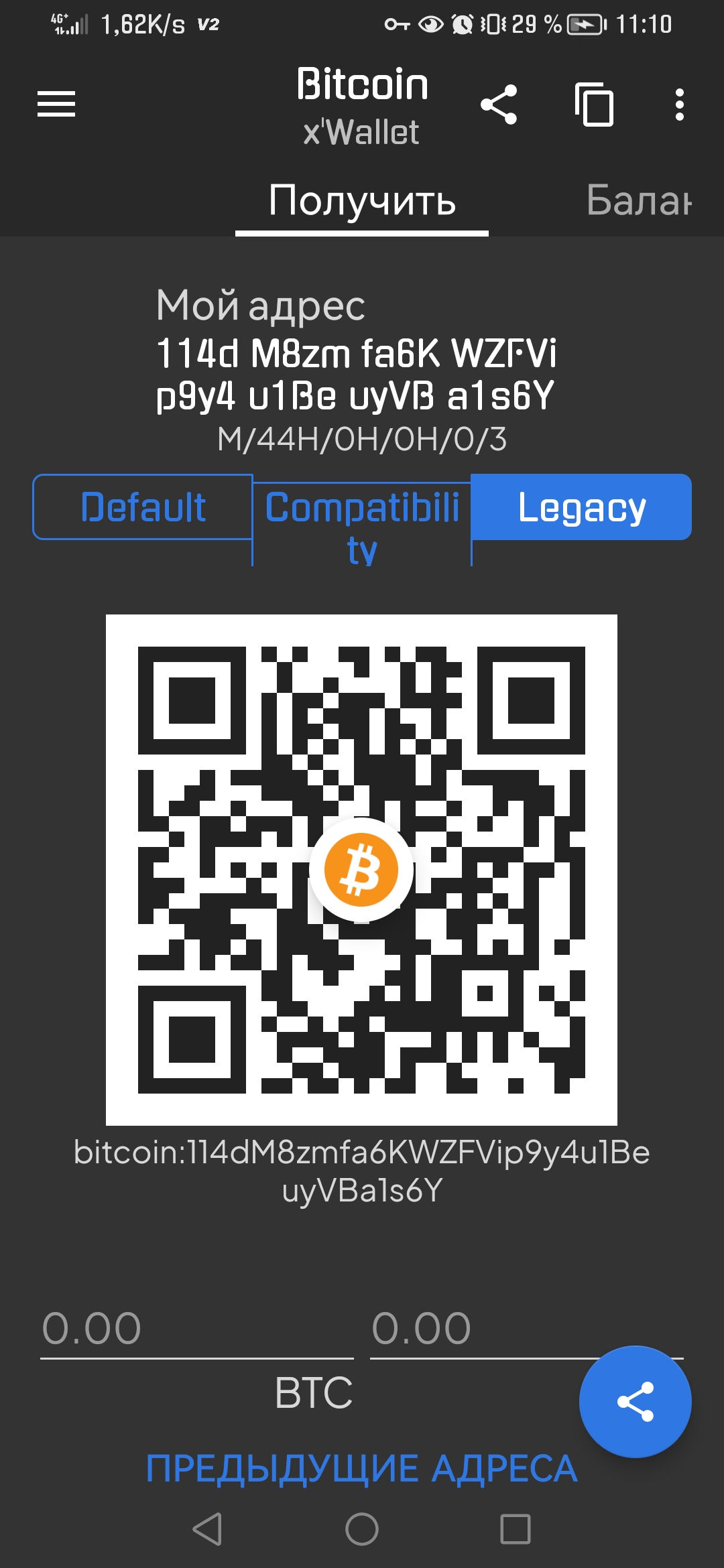This screenshot has width=724, height=1568.
Task: Switch to the Баланс tab
Action: 638,201
